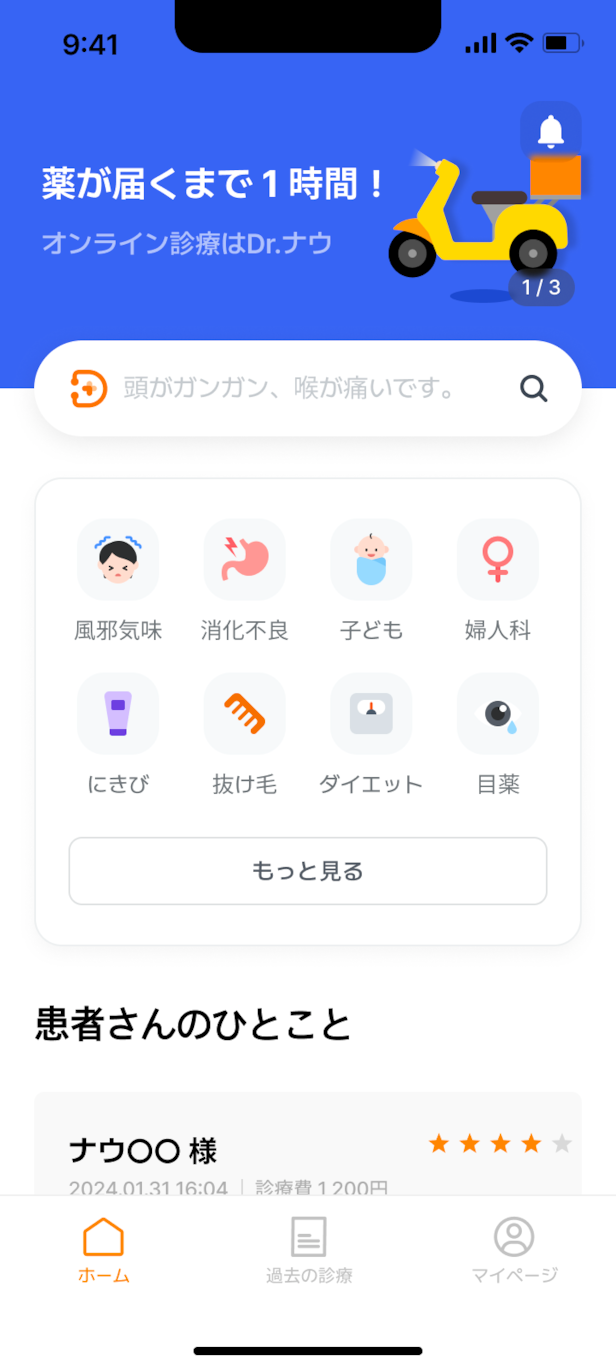Tap the magnifier search icon
This screenshot has height=1369, width=616.
pyautogui.click(x=534, y=389)
